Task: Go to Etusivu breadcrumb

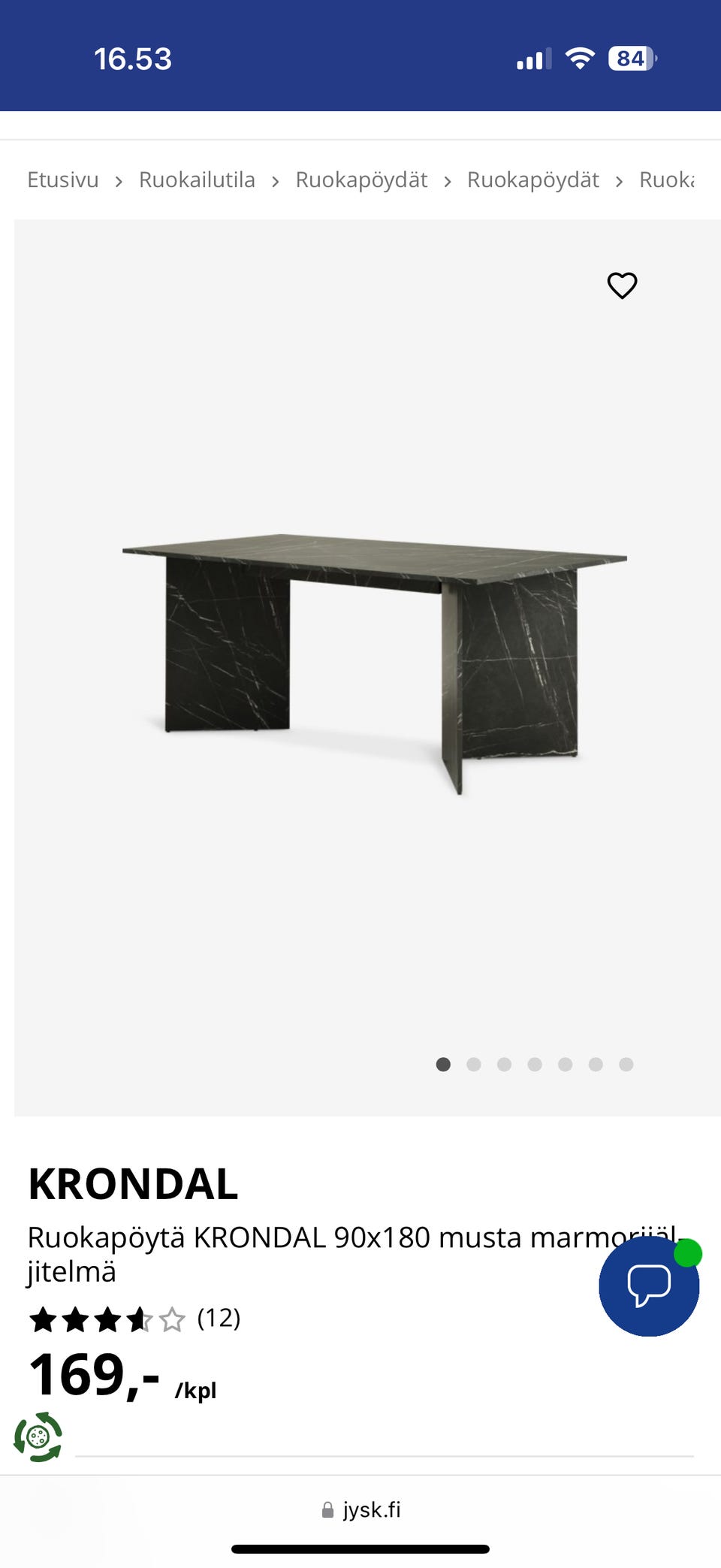Action: [63, 180]
